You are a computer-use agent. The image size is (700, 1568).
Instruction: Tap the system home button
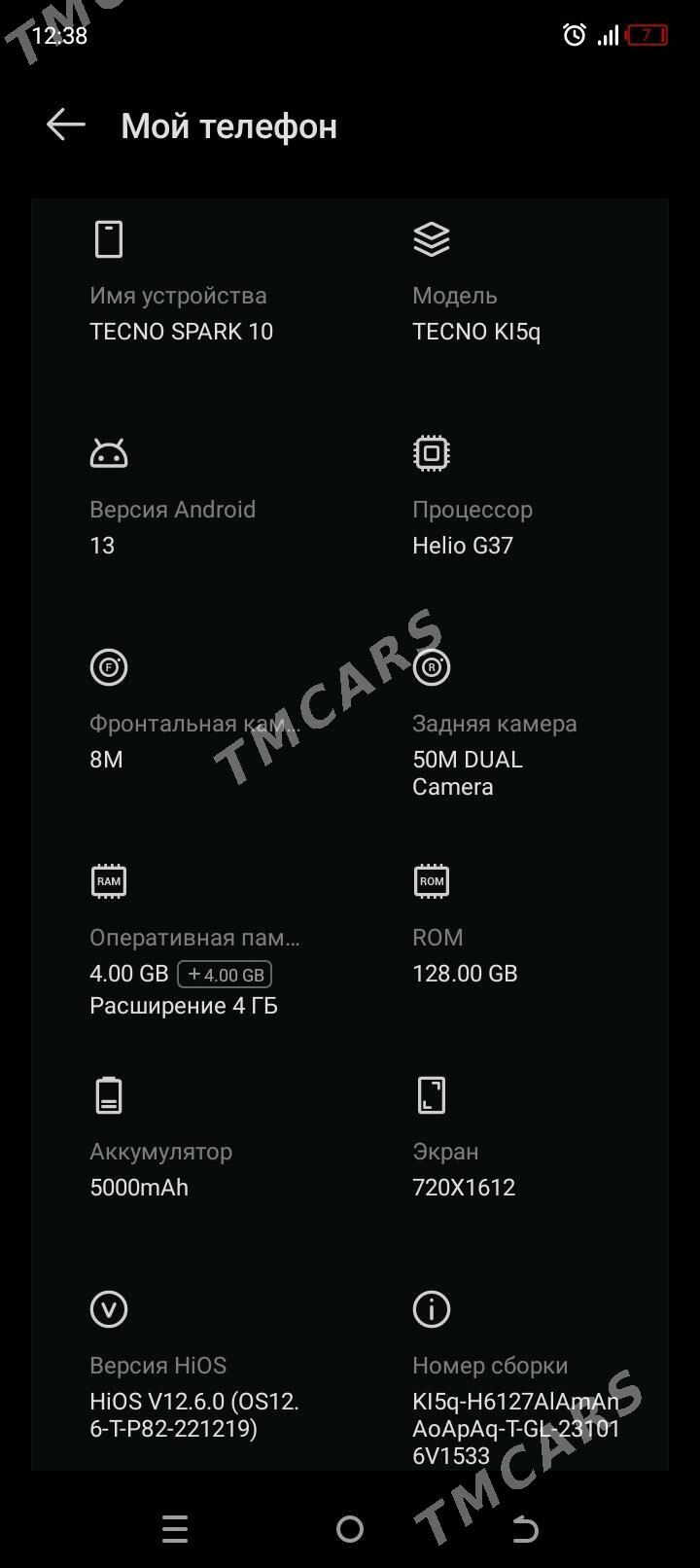point(350,1529)
